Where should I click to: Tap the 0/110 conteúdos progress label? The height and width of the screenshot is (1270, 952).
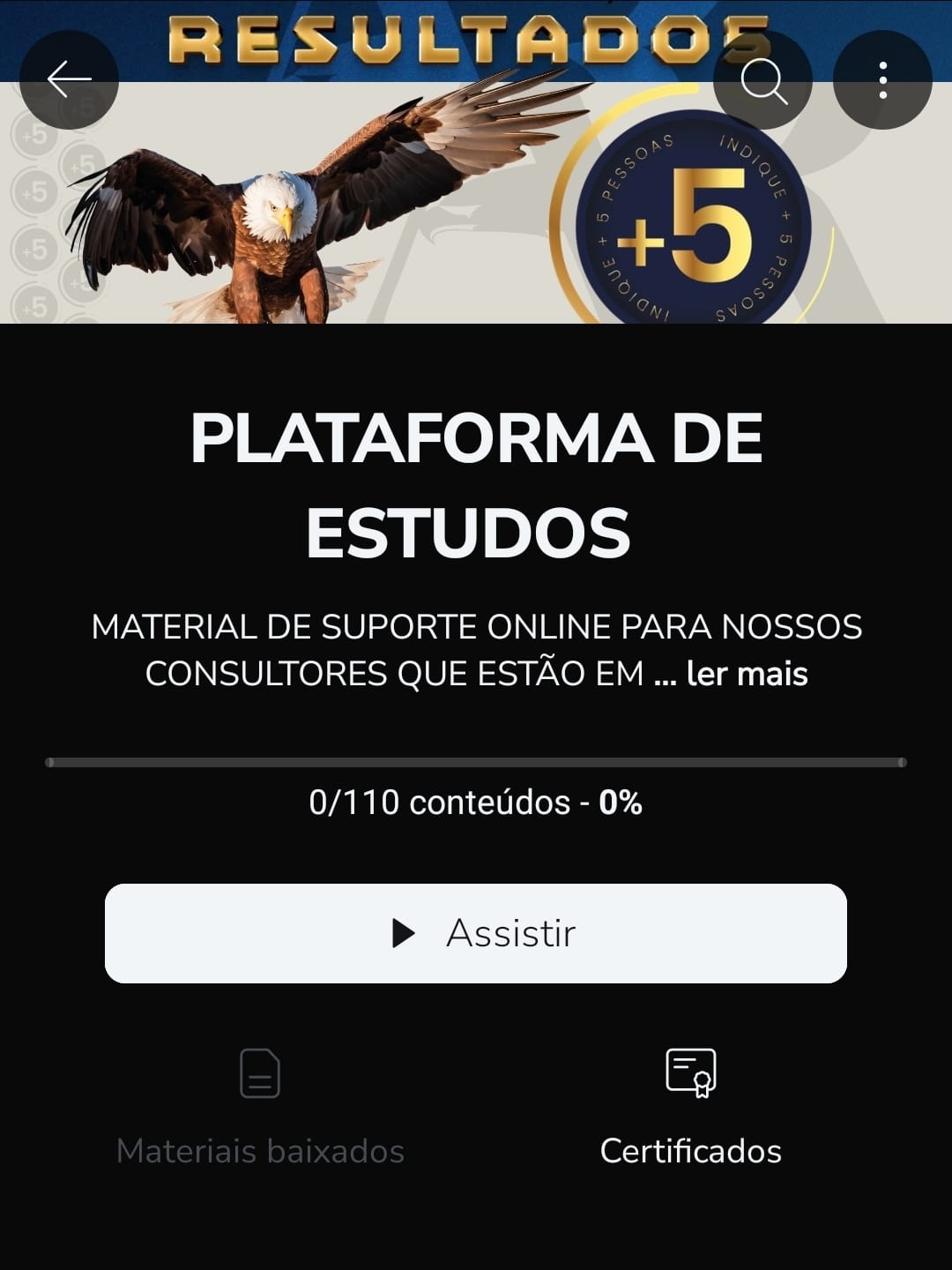(x=476, y=803)
